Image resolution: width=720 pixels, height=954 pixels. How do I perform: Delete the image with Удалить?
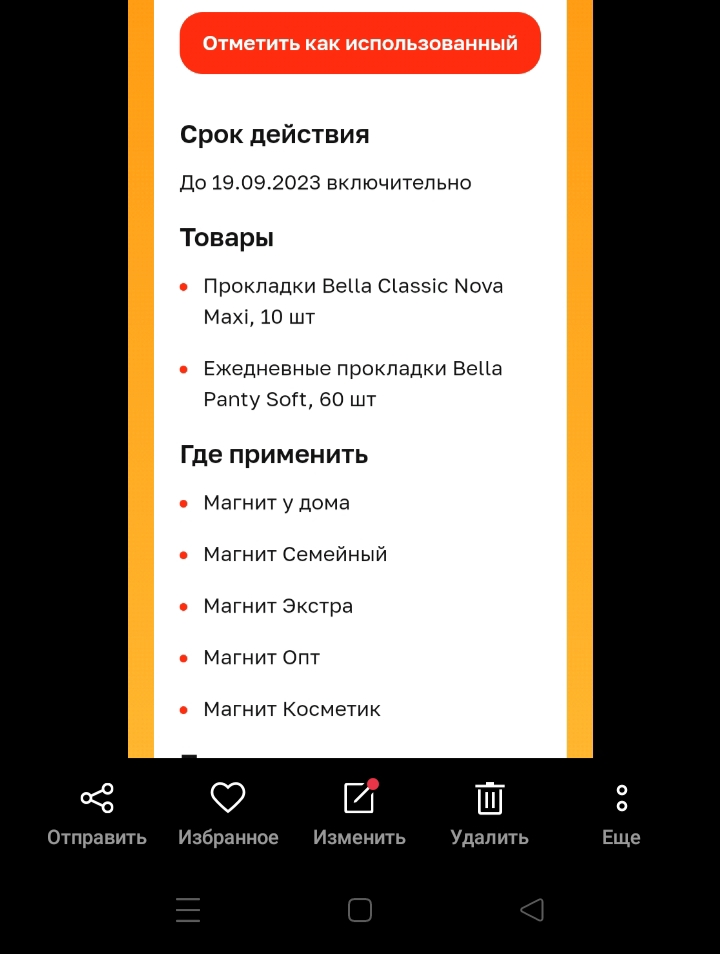click(489, 814)
